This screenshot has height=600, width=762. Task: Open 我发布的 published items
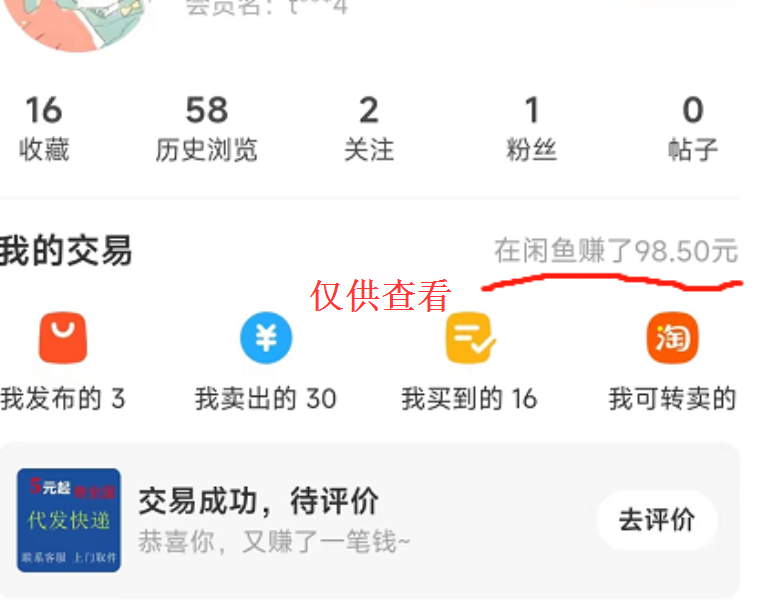pos(63,362)
